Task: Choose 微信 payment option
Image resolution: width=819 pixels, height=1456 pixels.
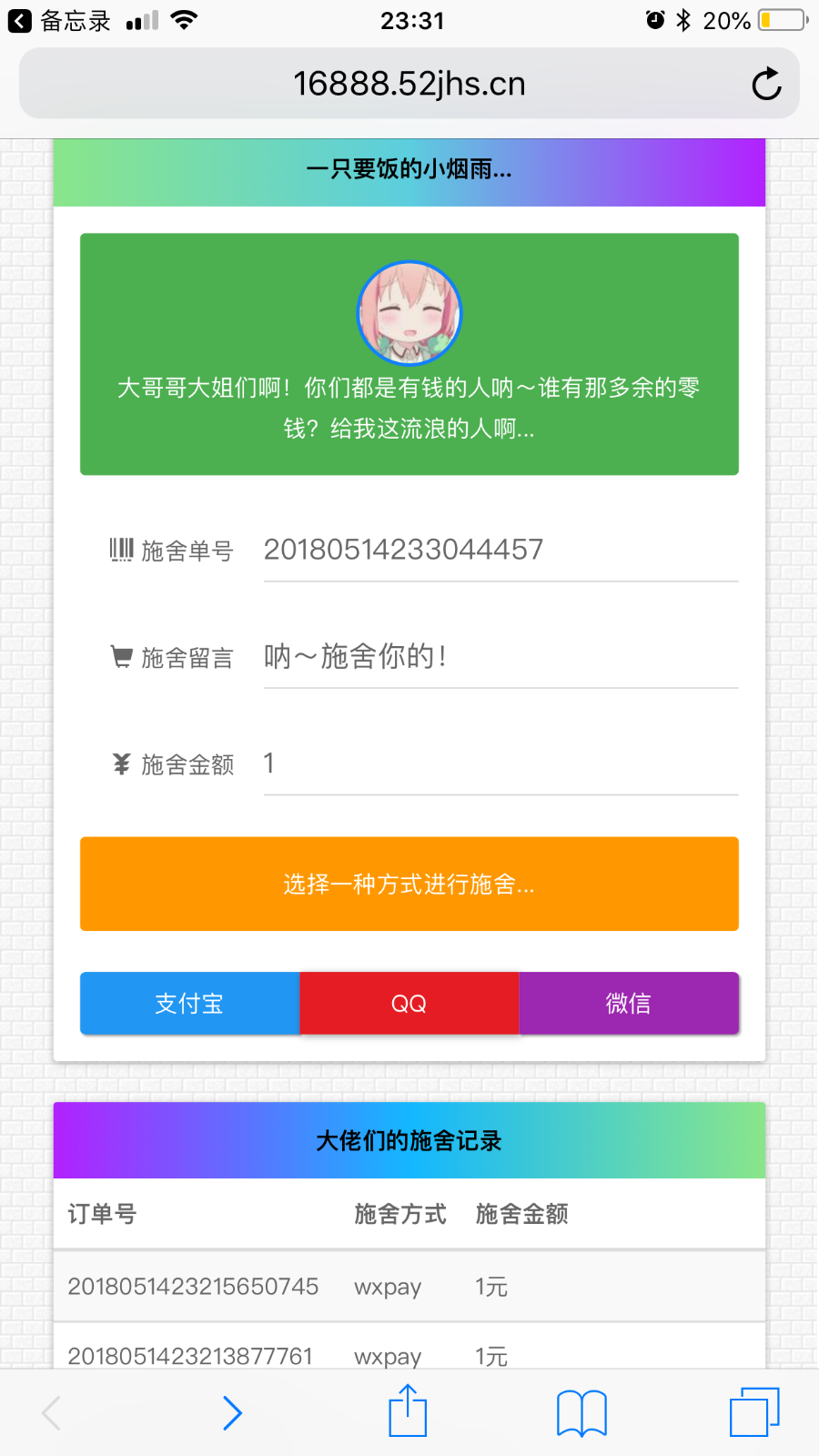Action: (628, 1003)
